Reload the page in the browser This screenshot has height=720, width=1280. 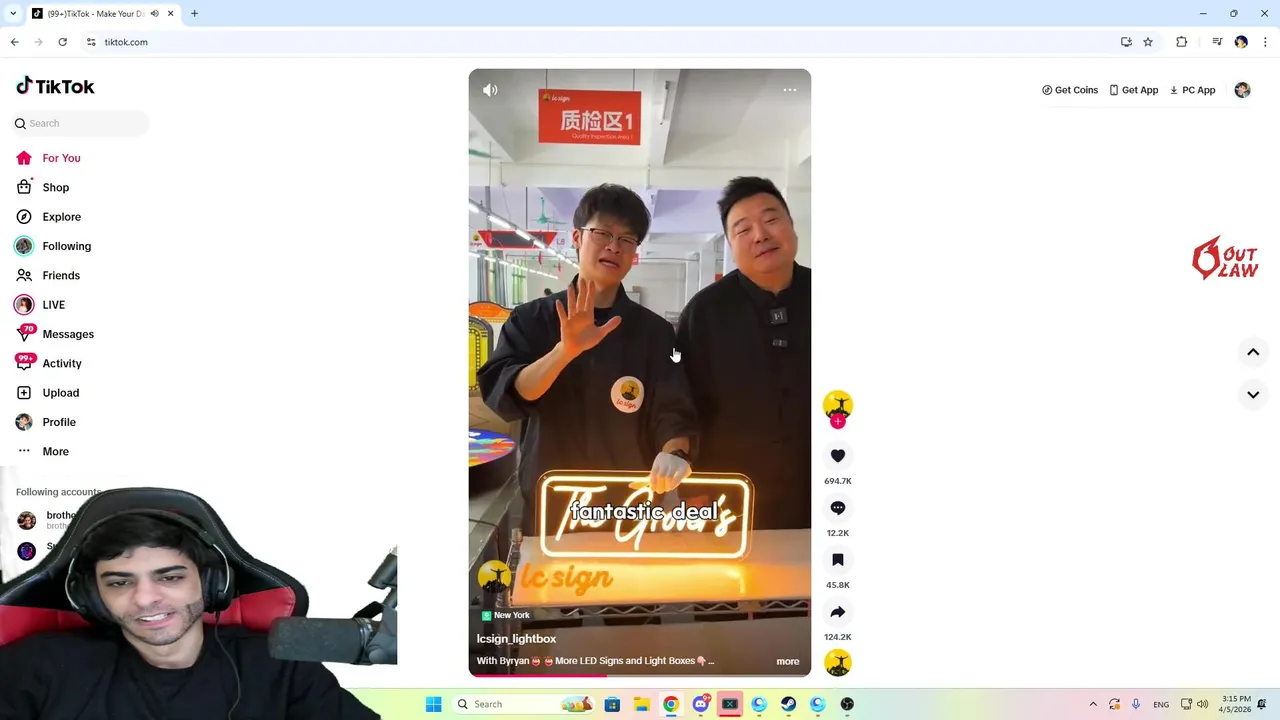(x=62, y=42)
